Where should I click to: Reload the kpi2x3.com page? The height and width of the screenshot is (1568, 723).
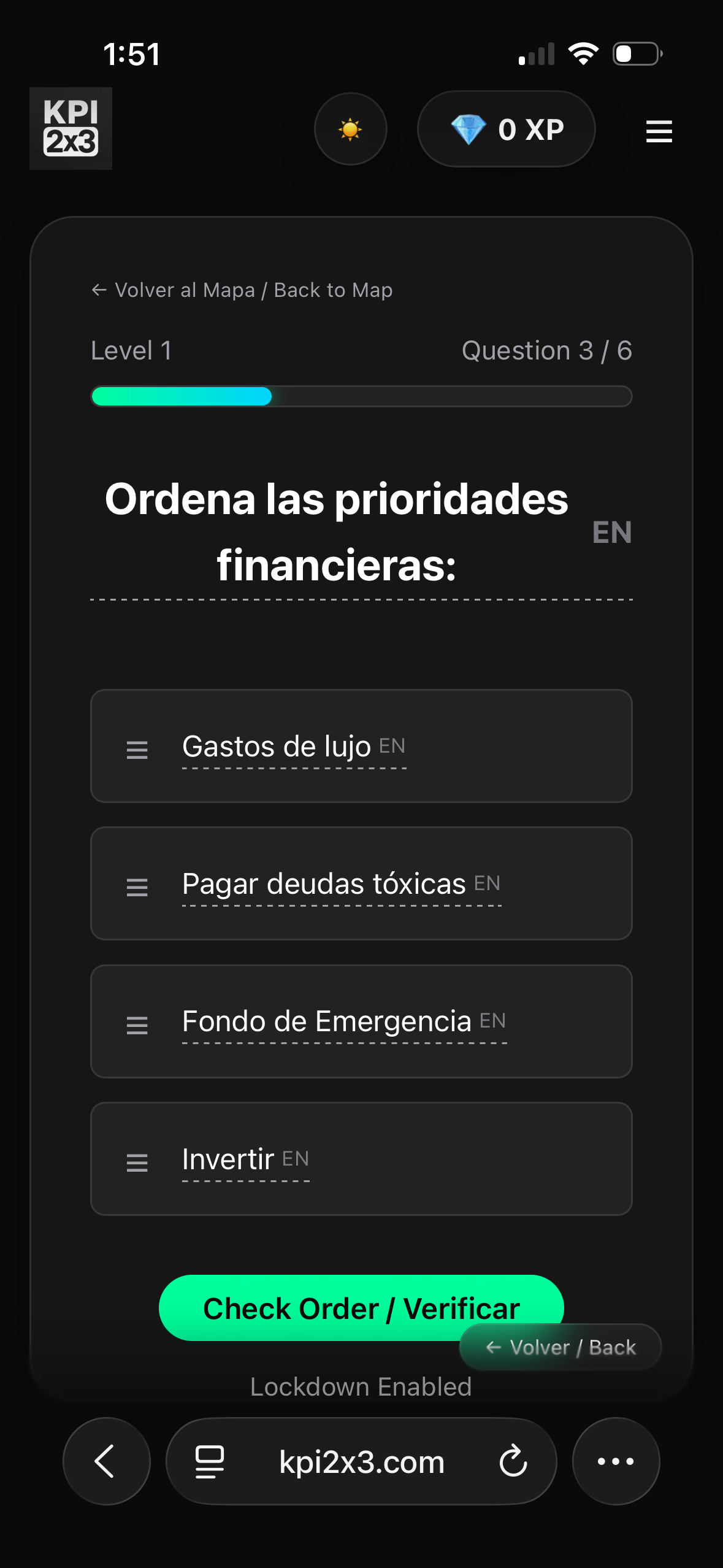click(513, 1461)
